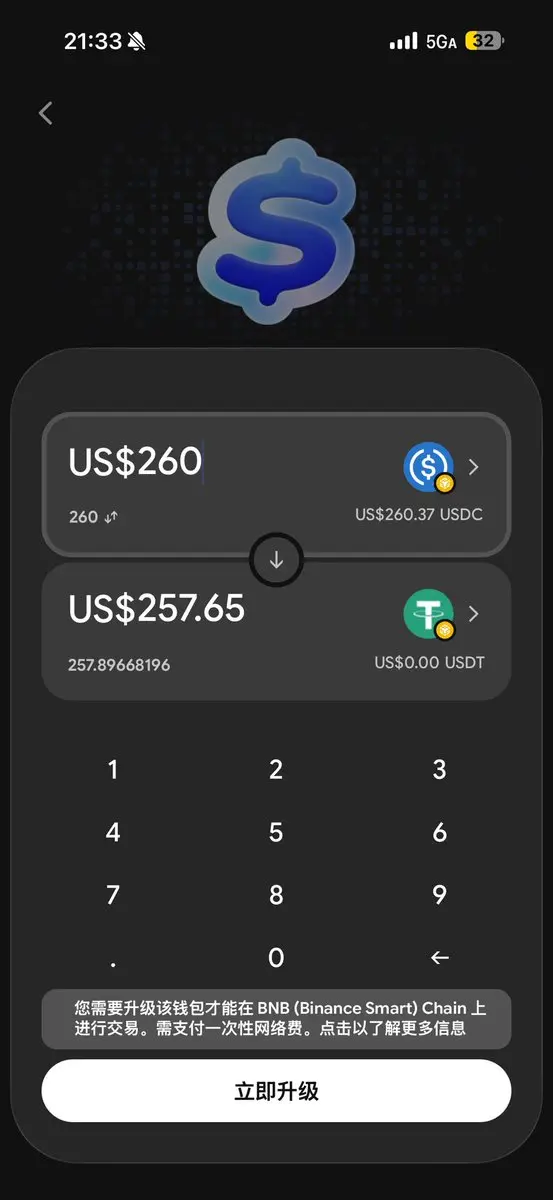
Task: Enter digit 9 on the keypad
Action: pos(439,895)
